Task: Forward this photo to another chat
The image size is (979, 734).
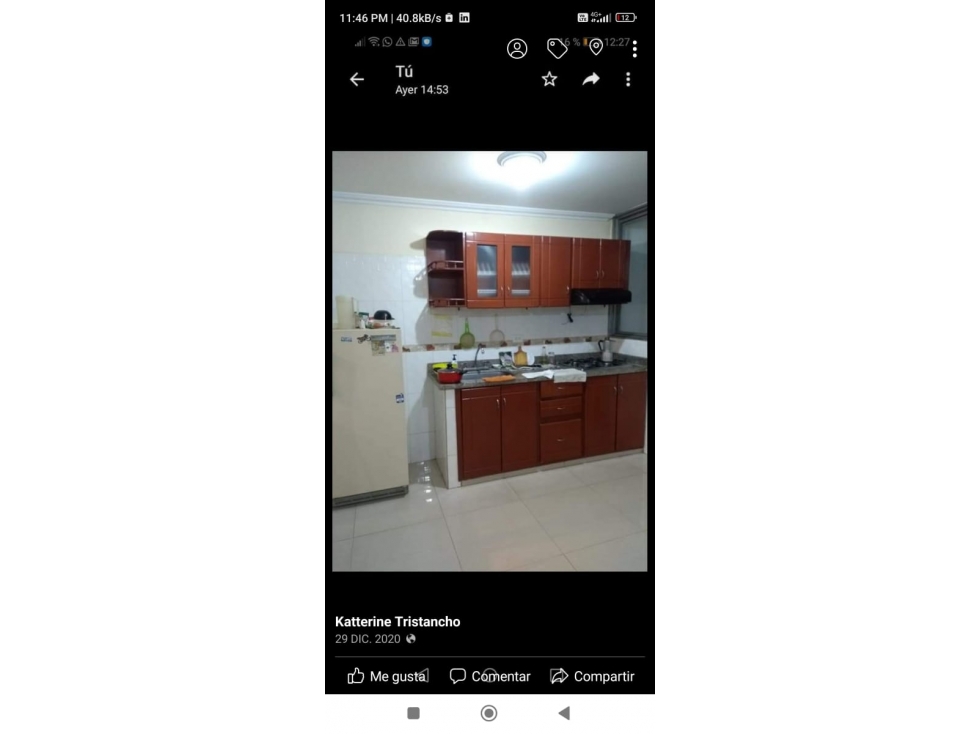Action: pos(591,79)
